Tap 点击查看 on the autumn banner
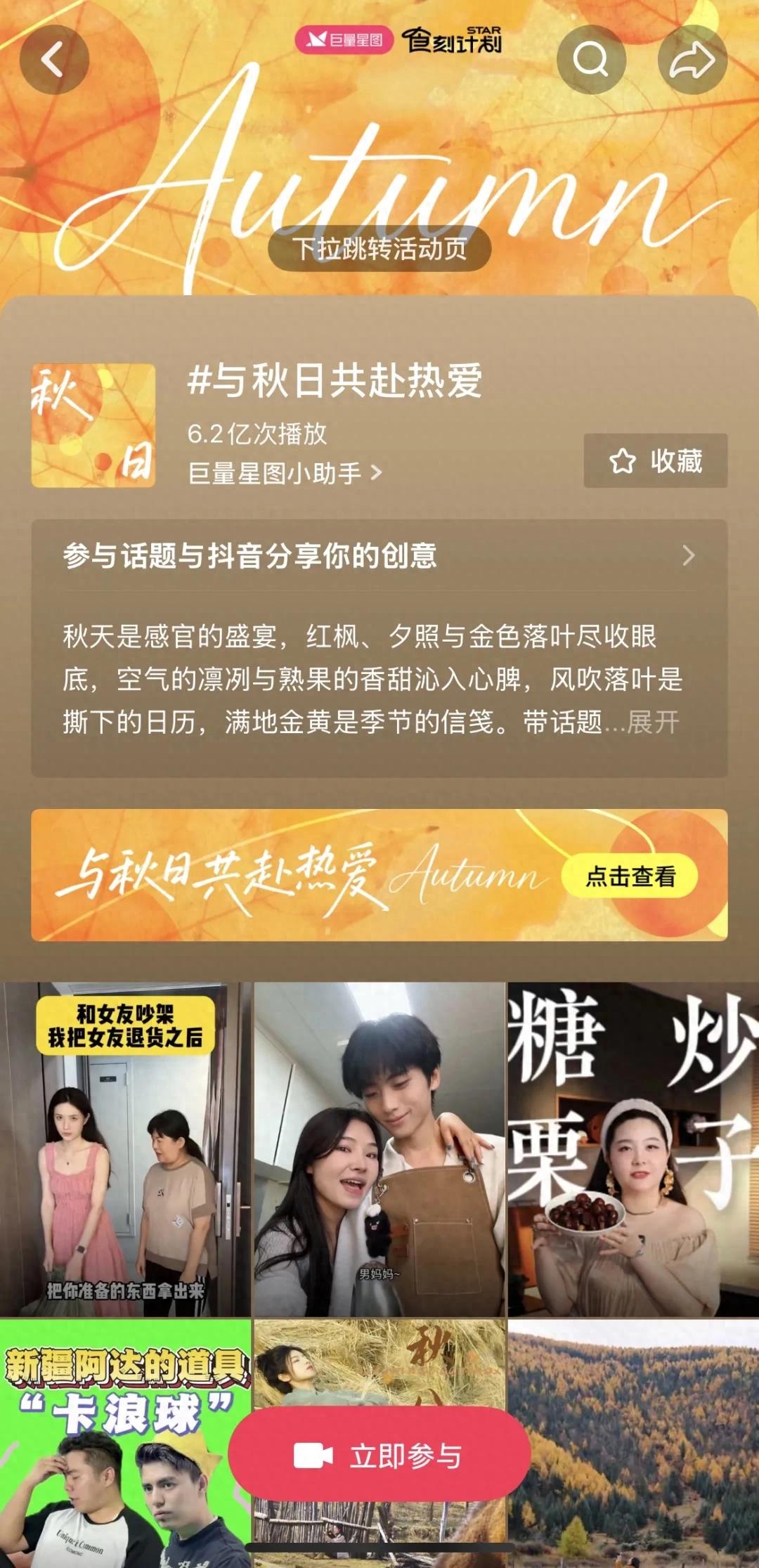 (630, 876)
